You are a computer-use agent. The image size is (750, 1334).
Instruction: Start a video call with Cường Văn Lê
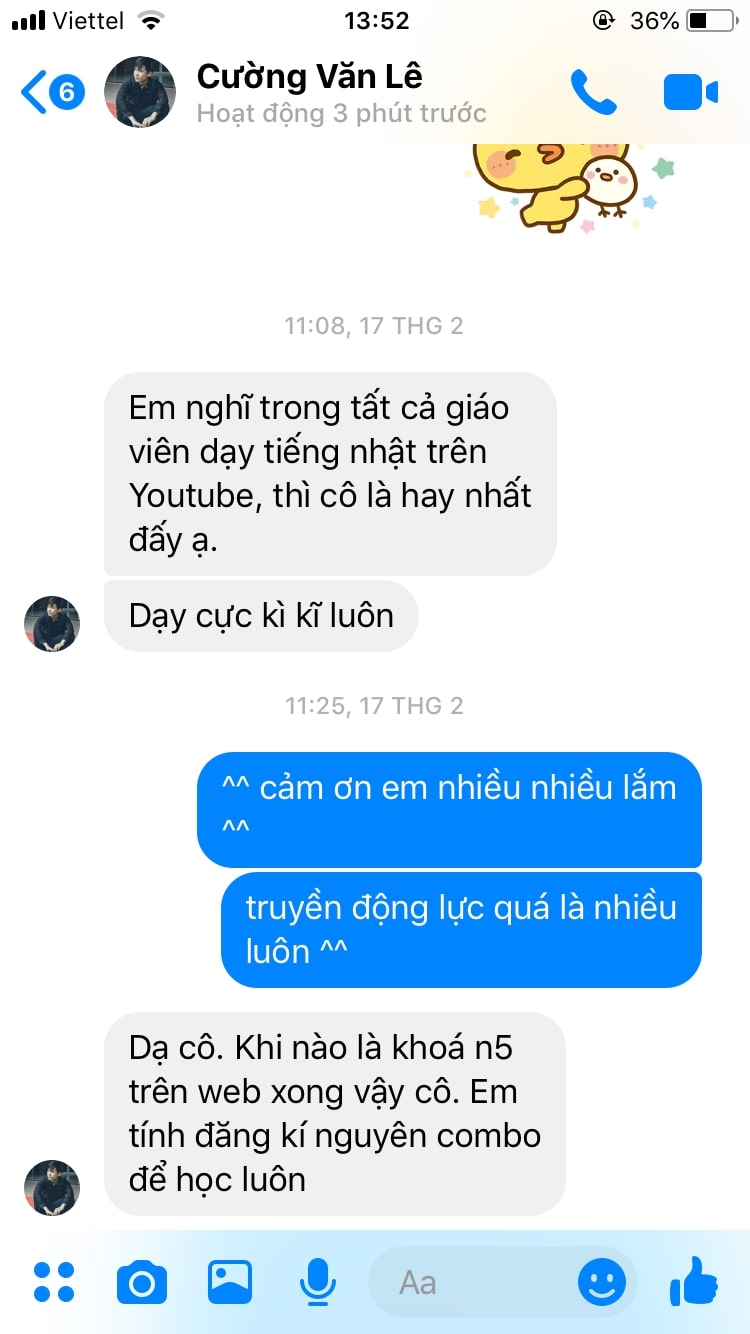pos(690,93)
